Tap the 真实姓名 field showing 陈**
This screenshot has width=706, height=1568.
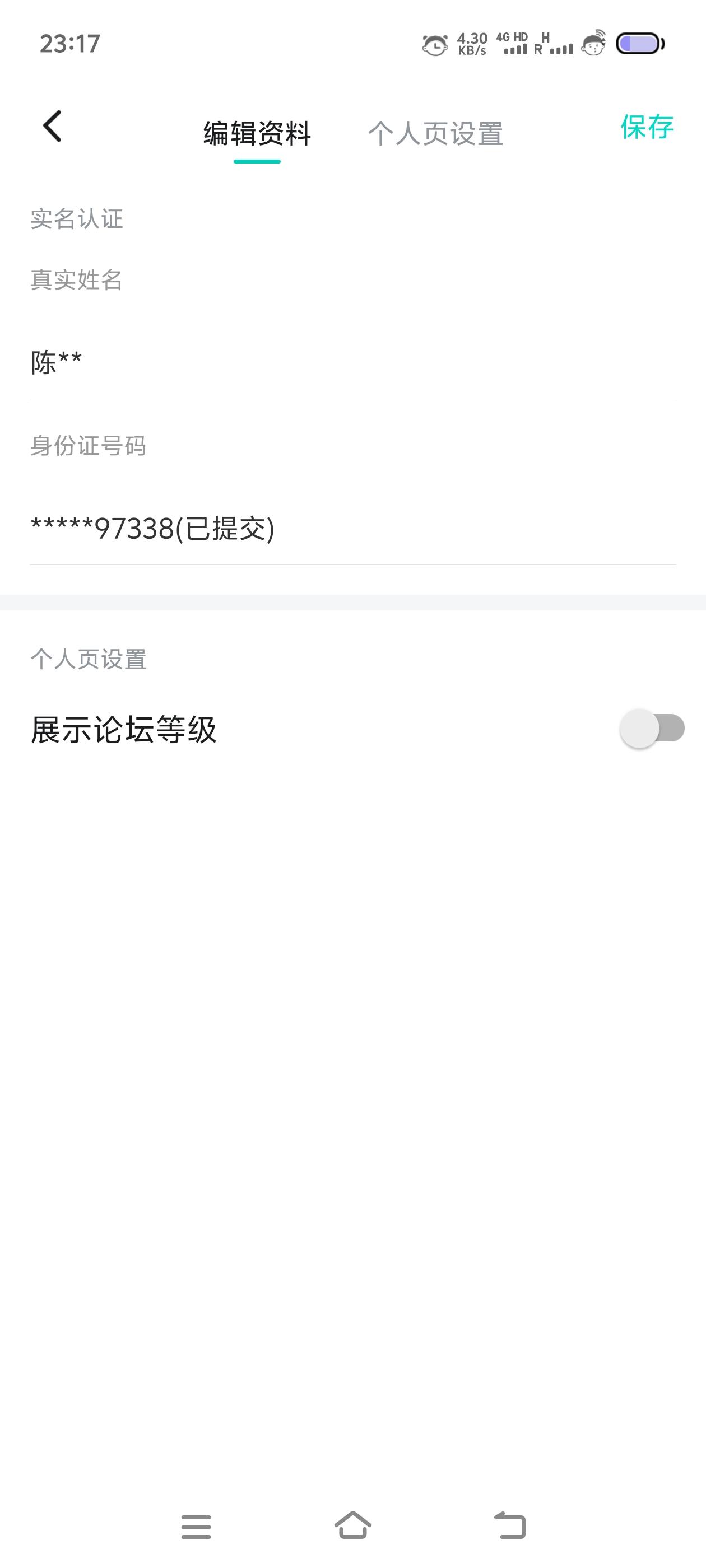click(352, 363)
